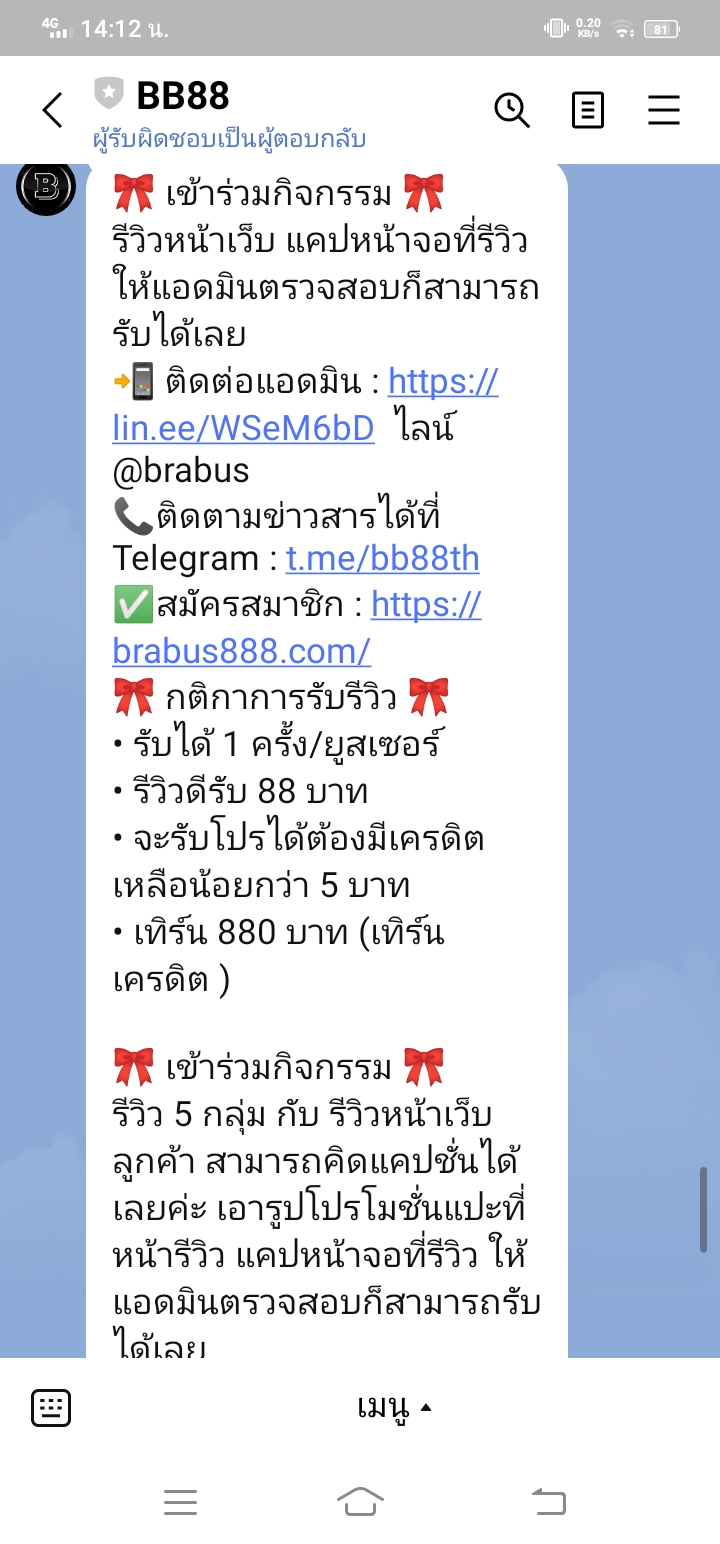Open BB88's profile avatar
Image resolution: width=720 pixels, height=1544 pixels.
(46, 187)
